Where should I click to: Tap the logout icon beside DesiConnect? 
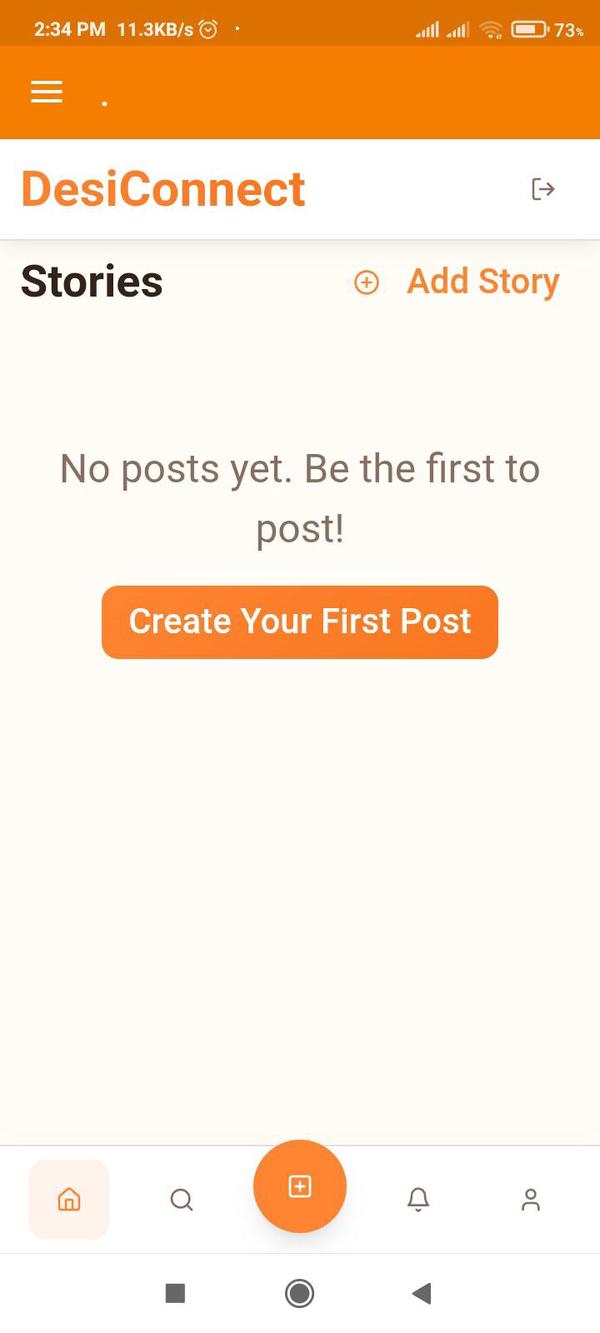tap(542, 189)
